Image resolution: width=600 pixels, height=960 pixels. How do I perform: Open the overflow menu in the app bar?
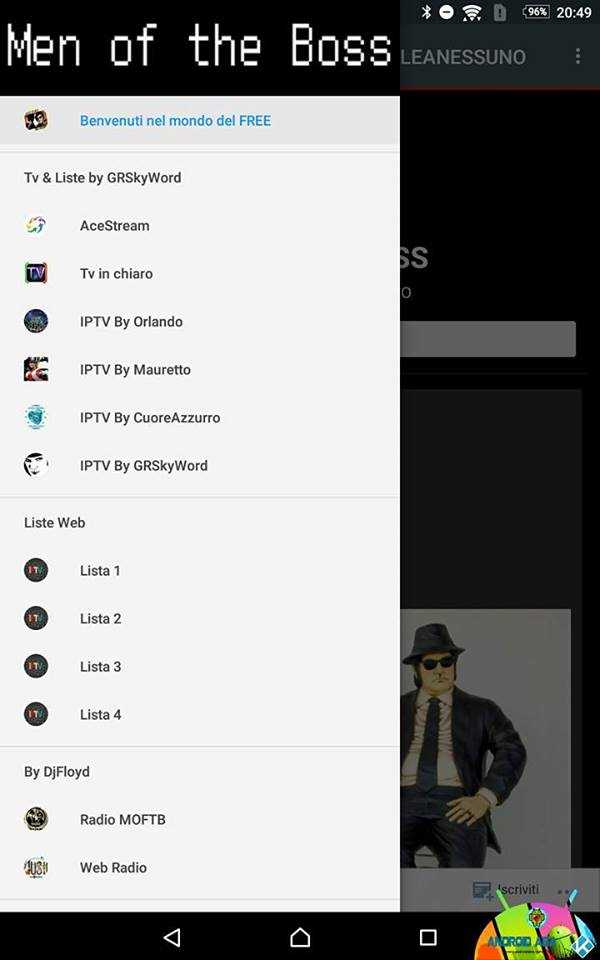pyautogui.click(x=577, y=57)
